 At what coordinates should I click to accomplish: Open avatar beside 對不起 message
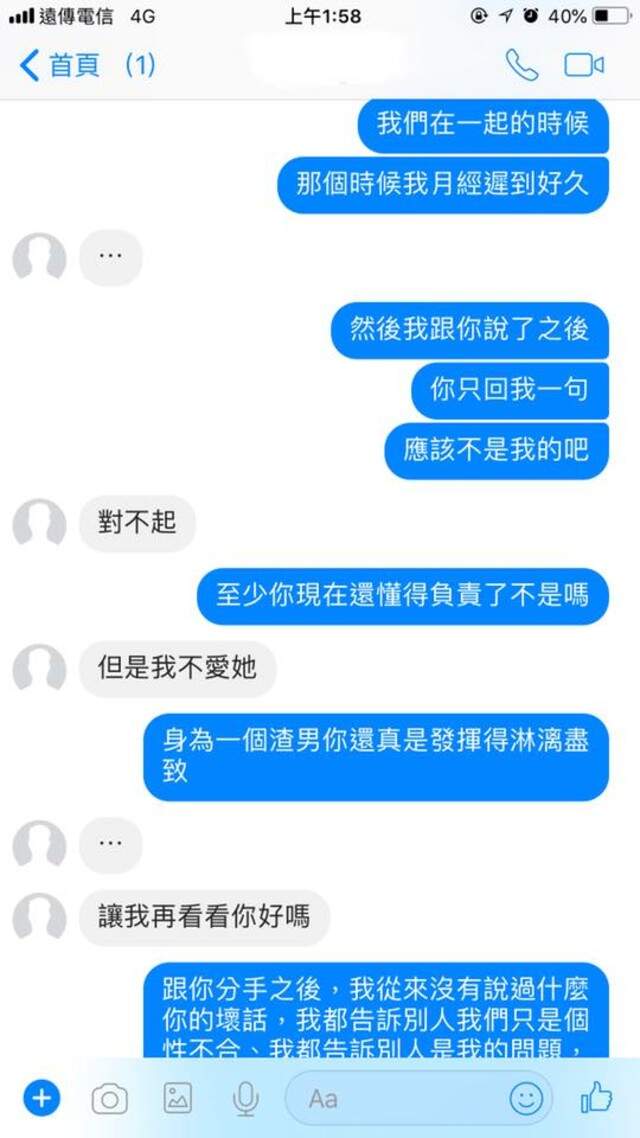coord(39,523)
